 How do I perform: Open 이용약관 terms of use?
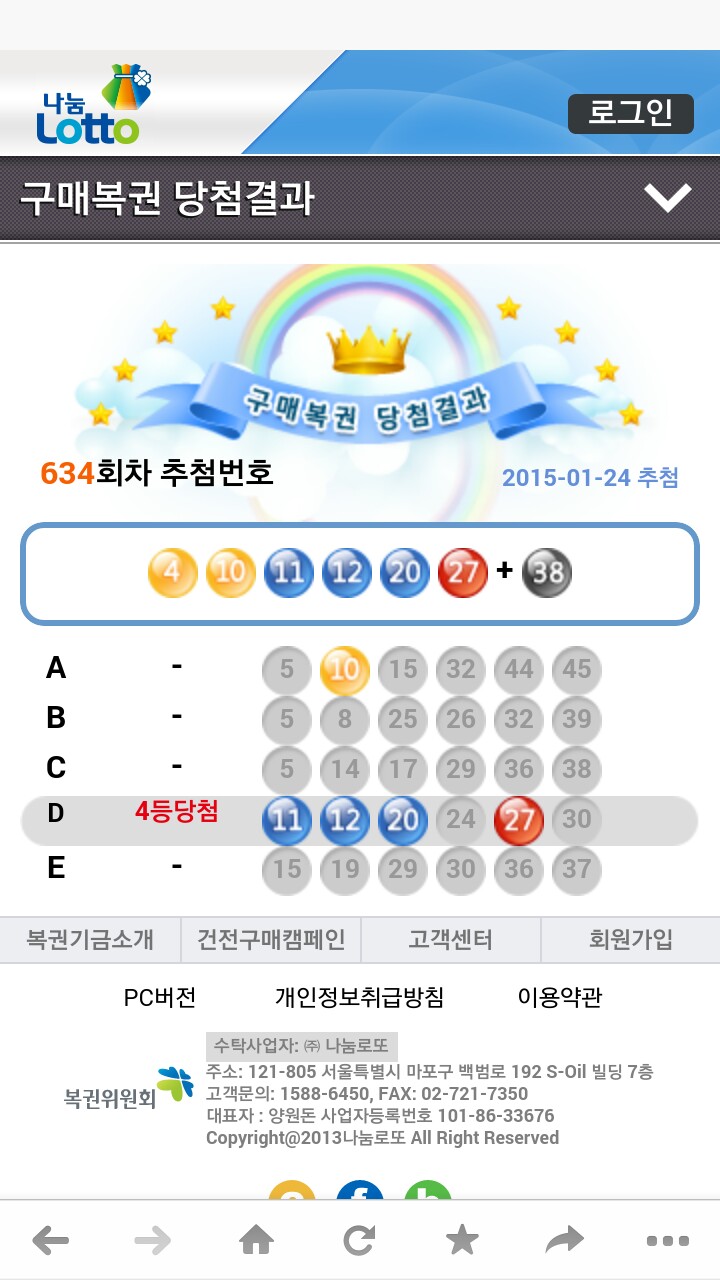(x=560, y=997)
